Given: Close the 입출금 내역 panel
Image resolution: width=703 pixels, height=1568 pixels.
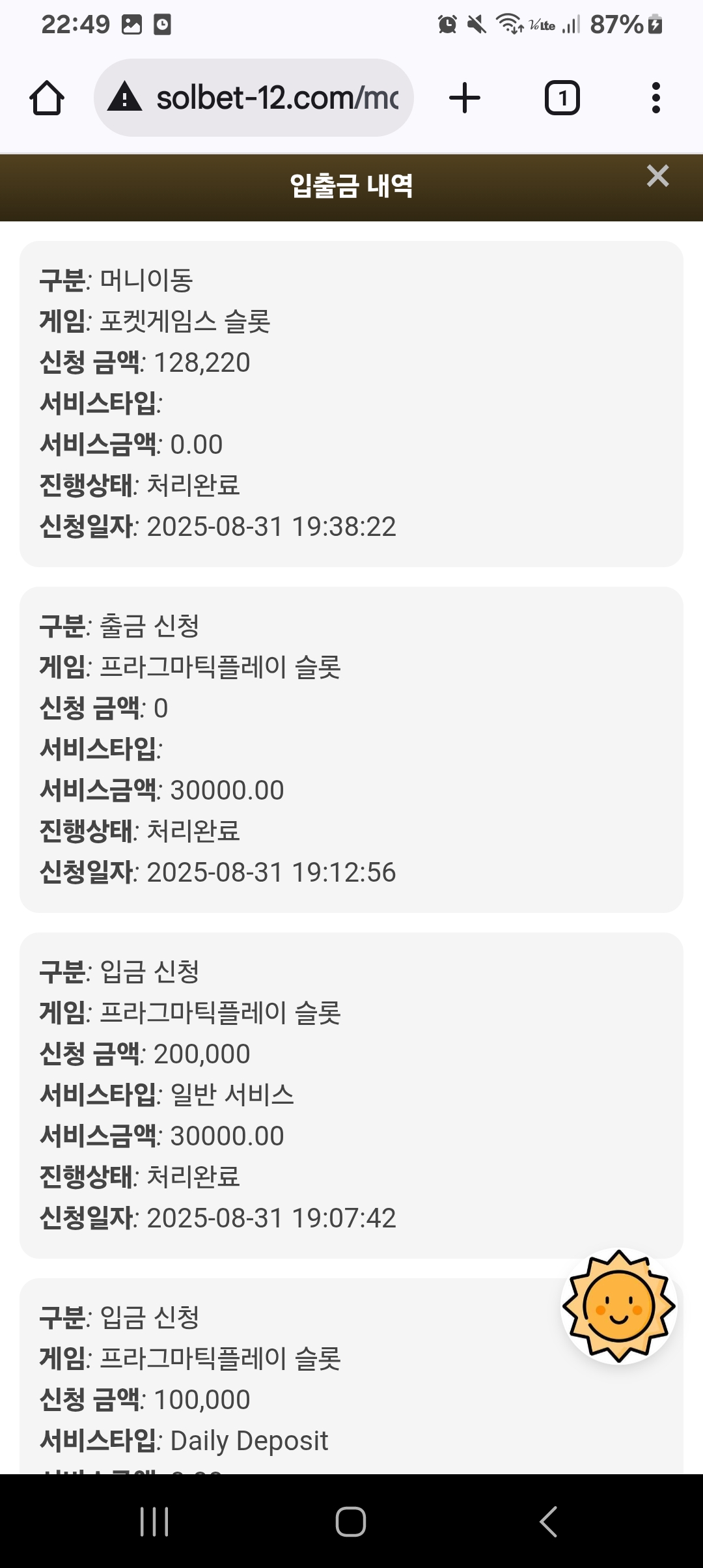Looking at the screenshot, I should 657,176.
